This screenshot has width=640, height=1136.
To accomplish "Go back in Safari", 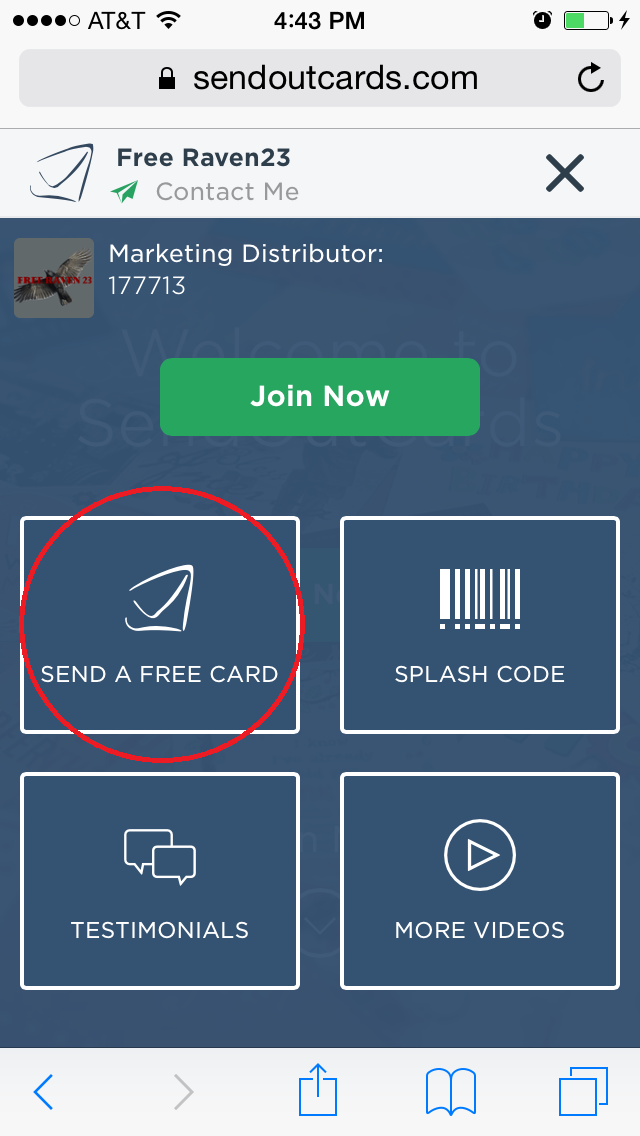I will pyautogui.click(x=44, y=1091).
